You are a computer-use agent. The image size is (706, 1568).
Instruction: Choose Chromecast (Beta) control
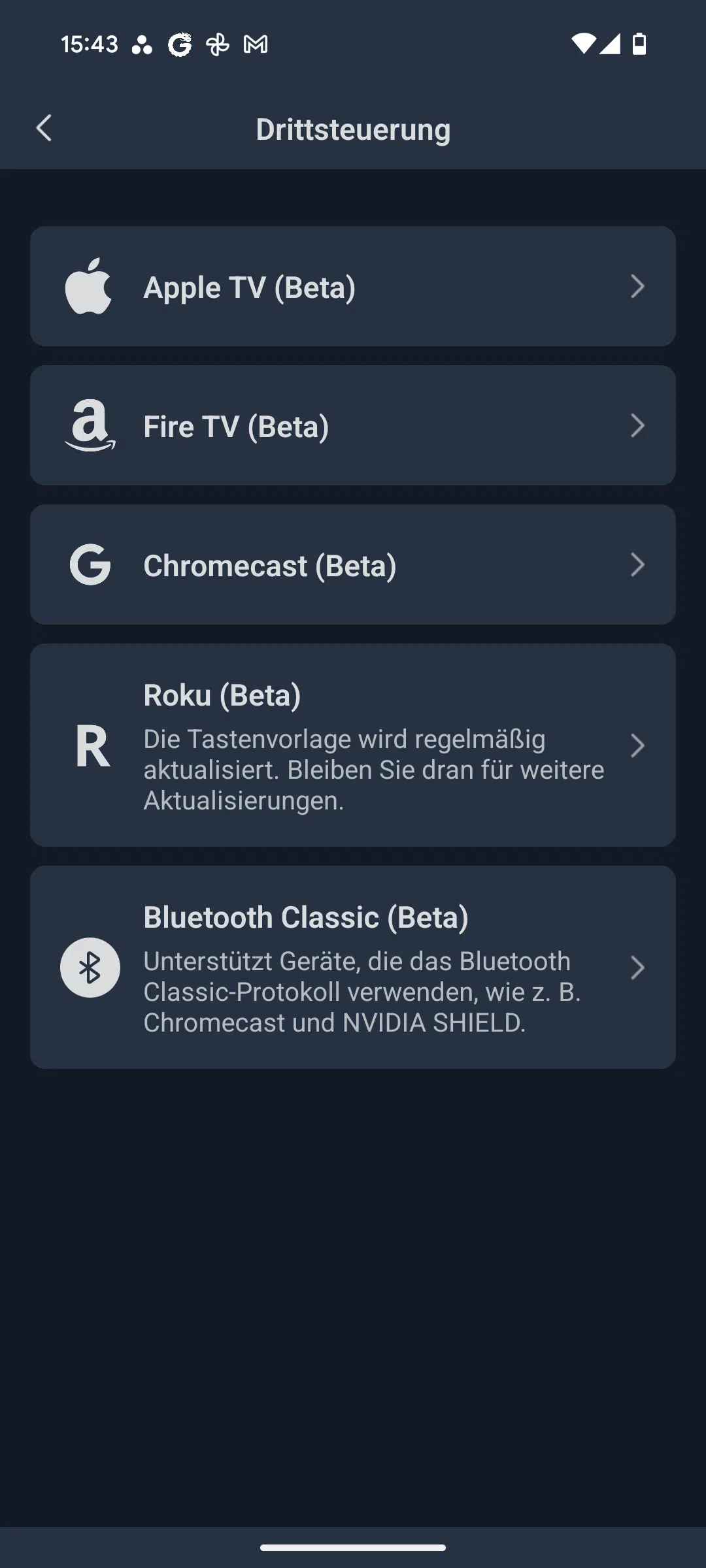(353, 564)
